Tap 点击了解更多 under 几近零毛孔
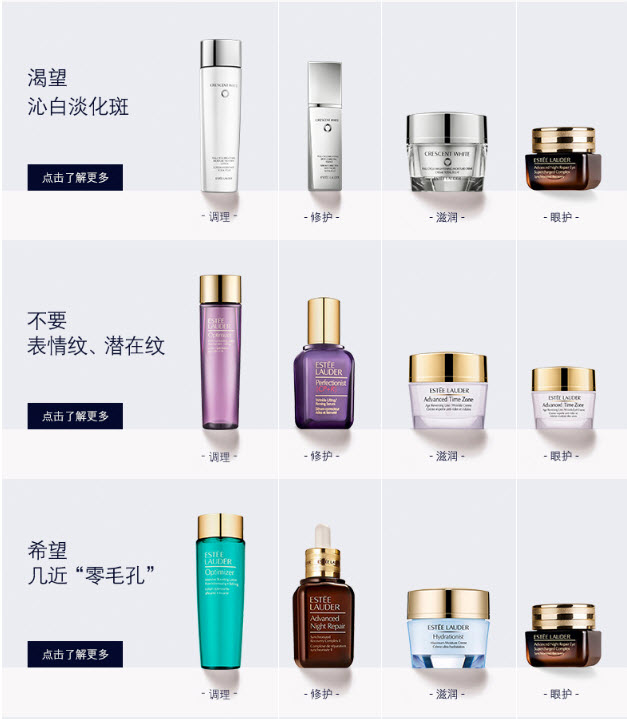Image resolution: width=627 pixels, height=719 pixels. click(x=75, y=654)
